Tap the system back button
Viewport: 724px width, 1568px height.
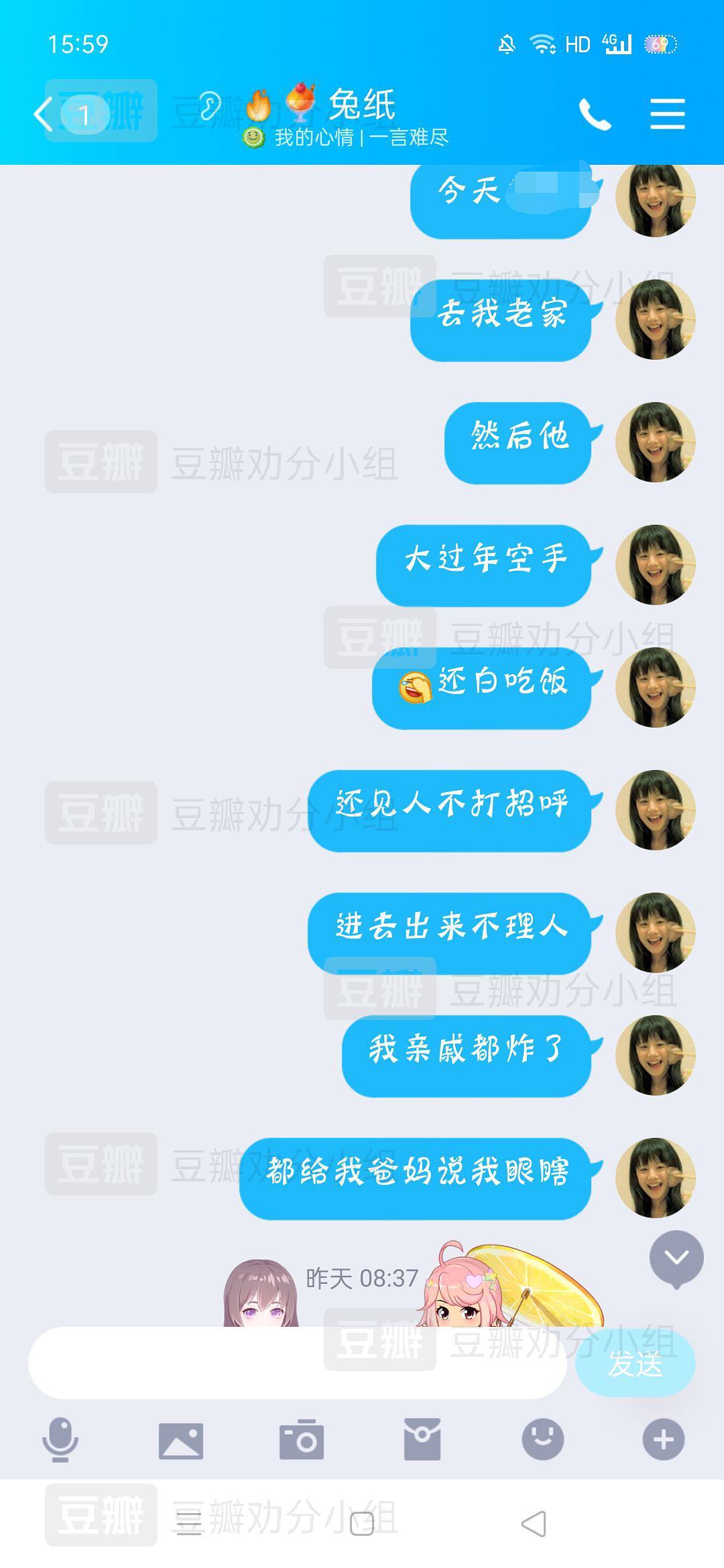pyautogui.click(x=534, y=1524)
